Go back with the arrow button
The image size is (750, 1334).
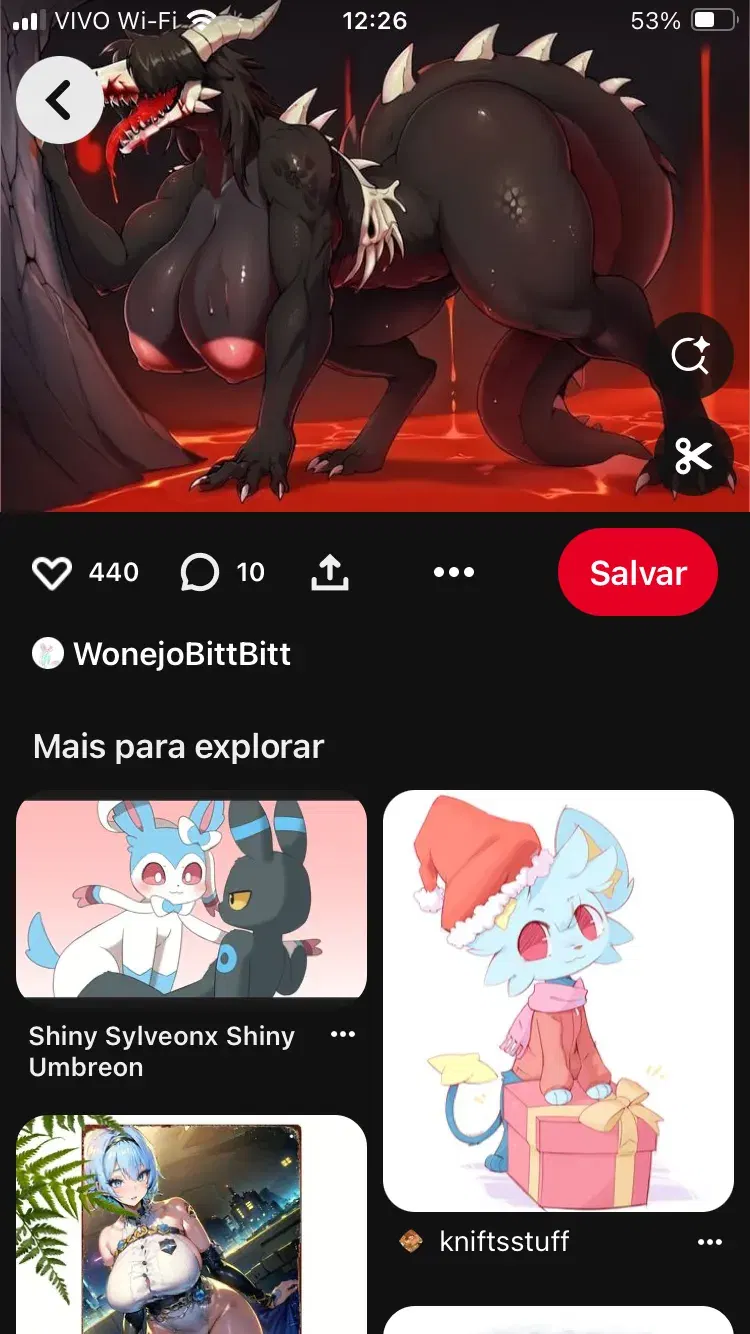pos(59,100)
